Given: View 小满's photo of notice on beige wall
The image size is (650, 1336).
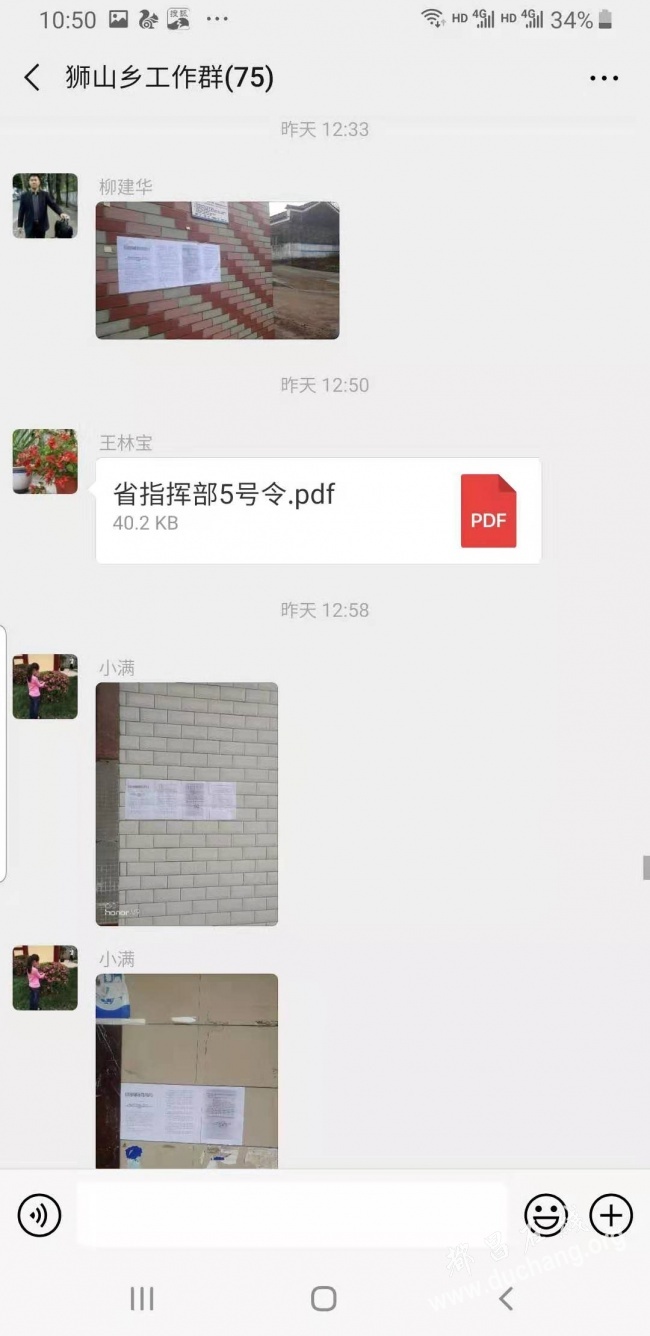Looking at the screenshot, I should click(187, 1070).
